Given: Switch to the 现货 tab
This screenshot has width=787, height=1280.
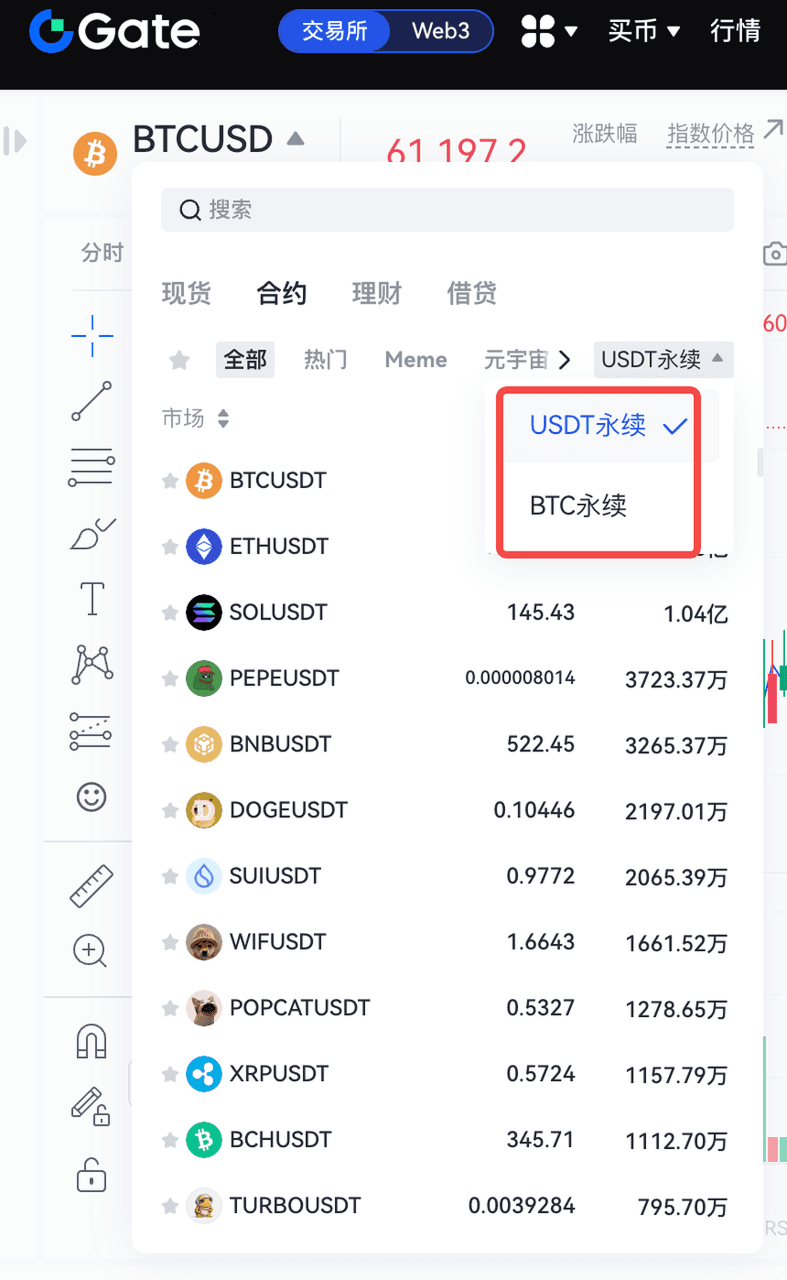Looking at the screenshot, I should (187, 294).
